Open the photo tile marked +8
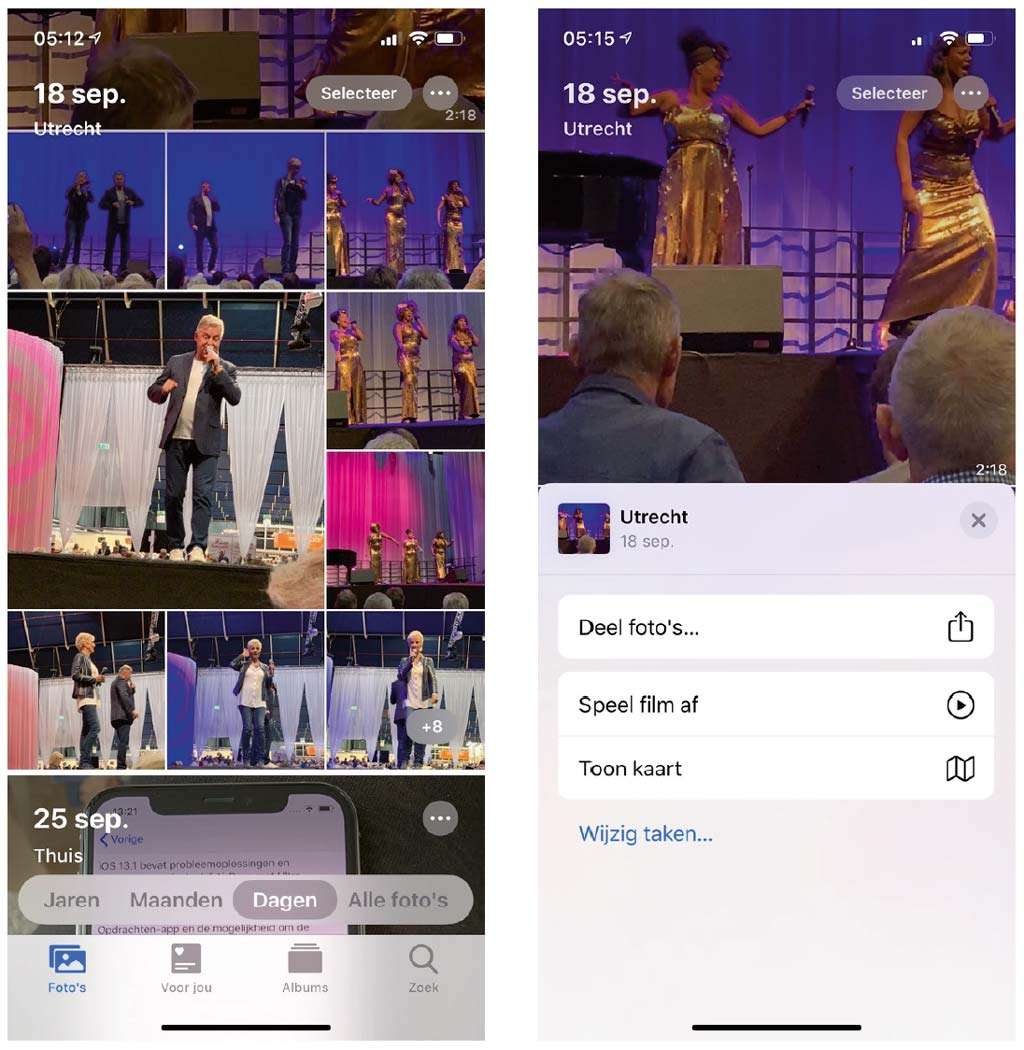 (x=405, y=690)
